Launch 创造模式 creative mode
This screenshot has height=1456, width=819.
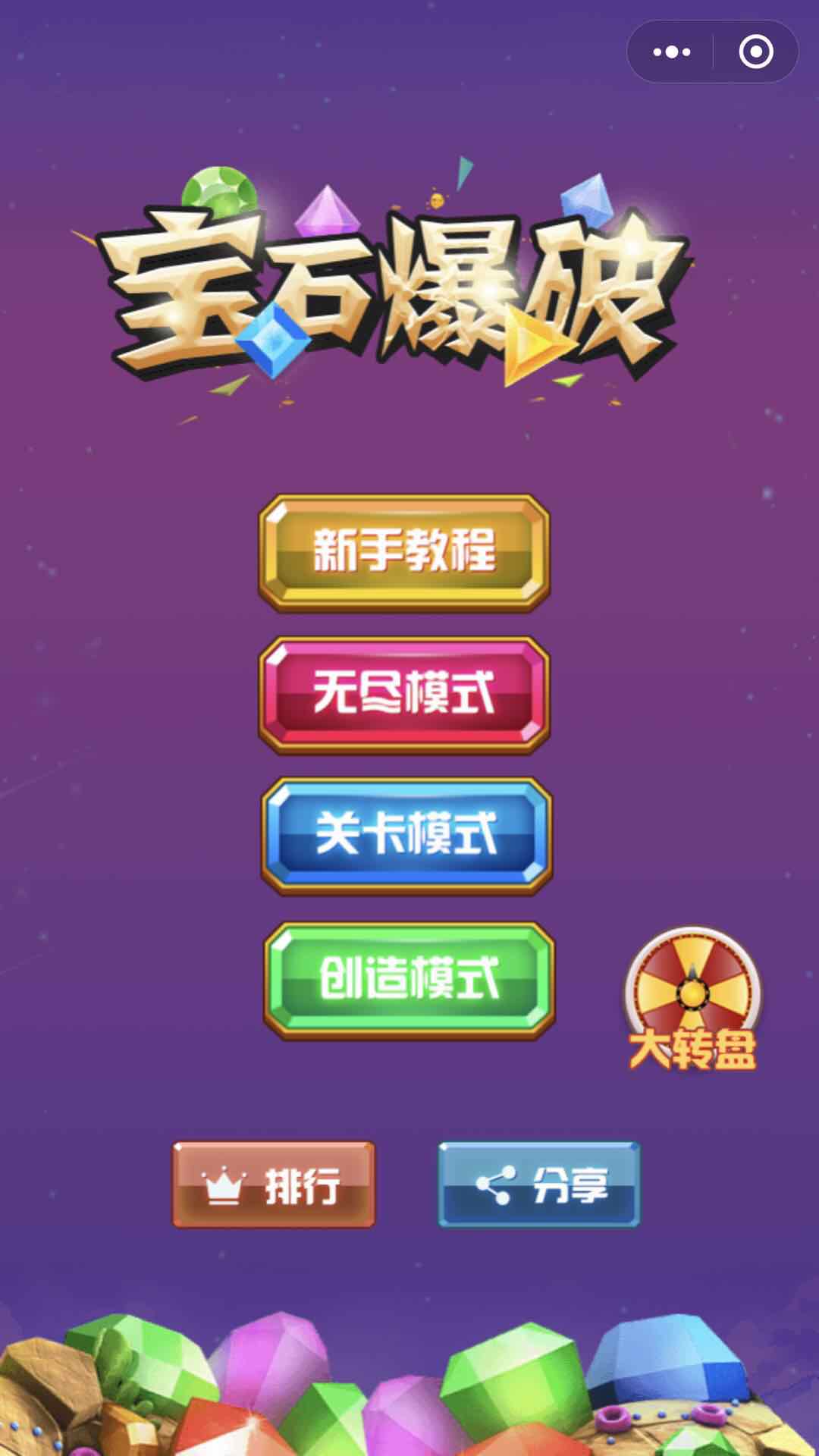click(x=409, y=979)
